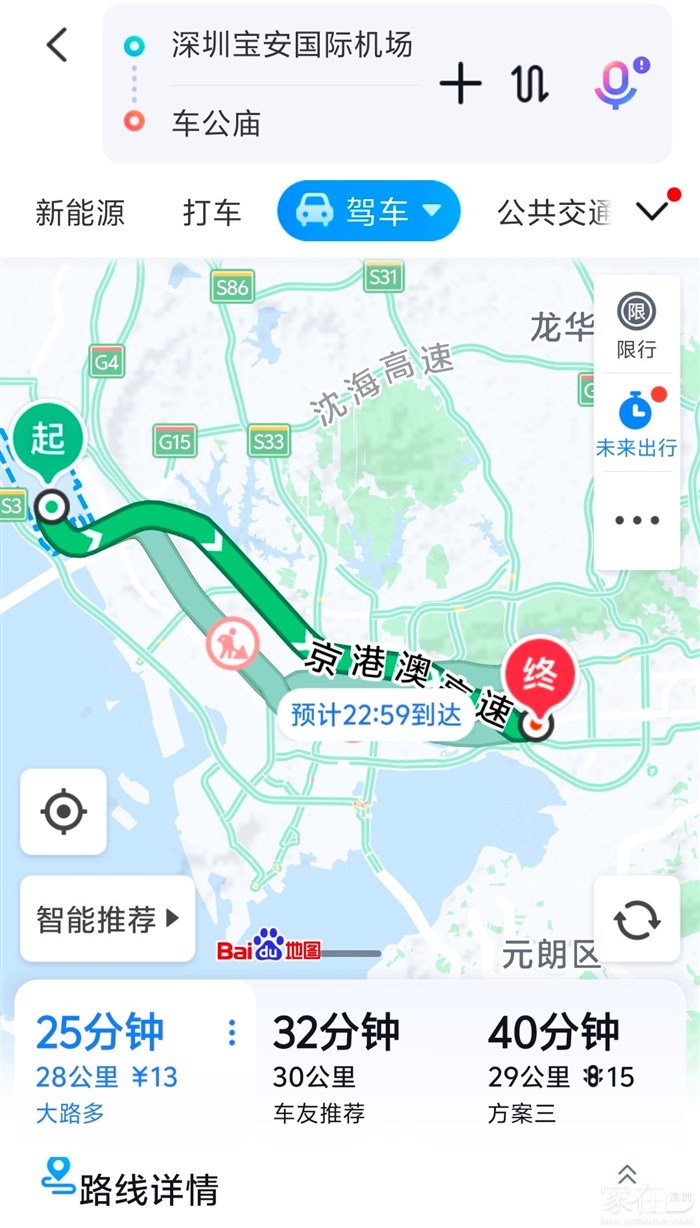Expand more travel modes chevron
This screenshot has width=700, height=1228.
[653, 211]
